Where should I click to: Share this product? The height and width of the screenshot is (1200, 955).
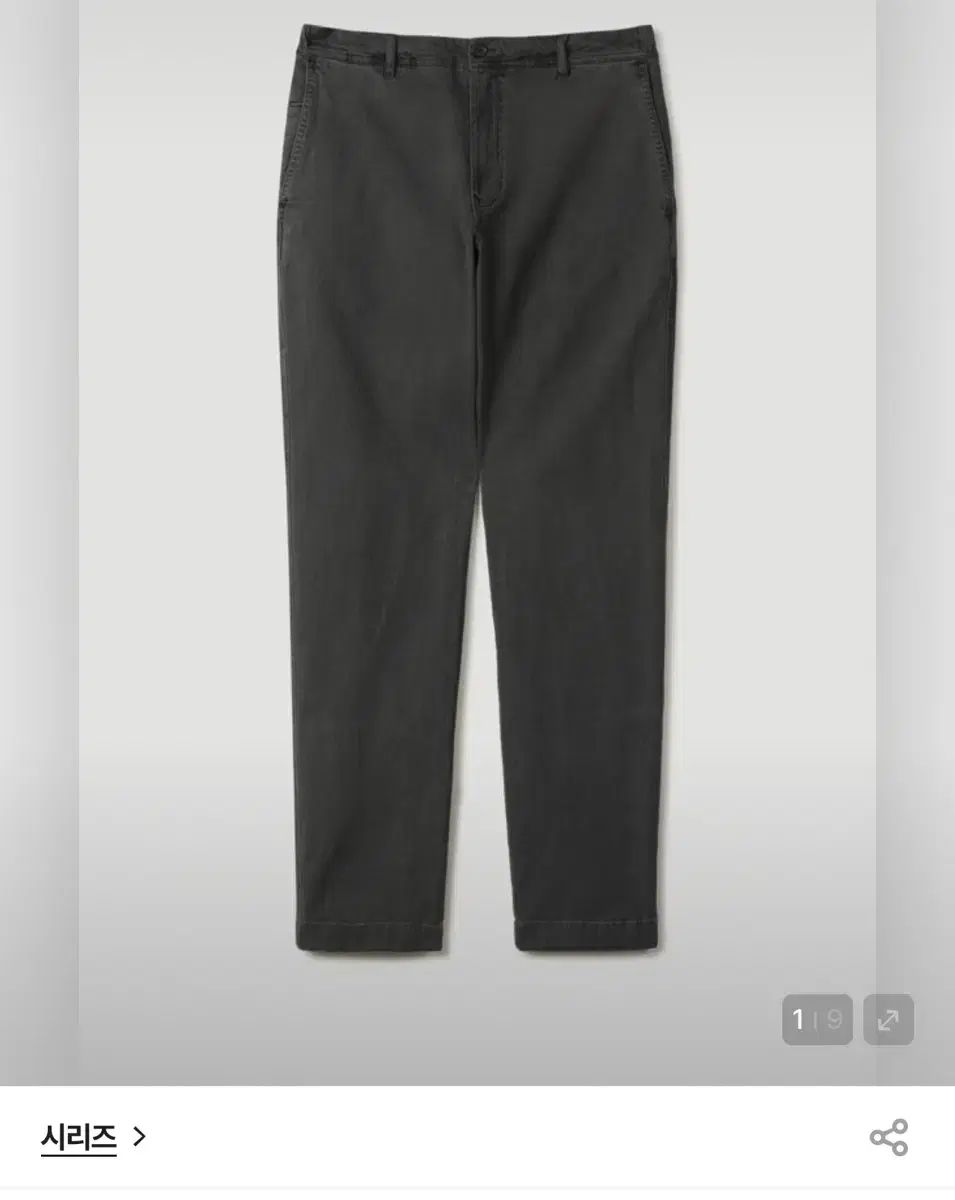pos(888,1138)
